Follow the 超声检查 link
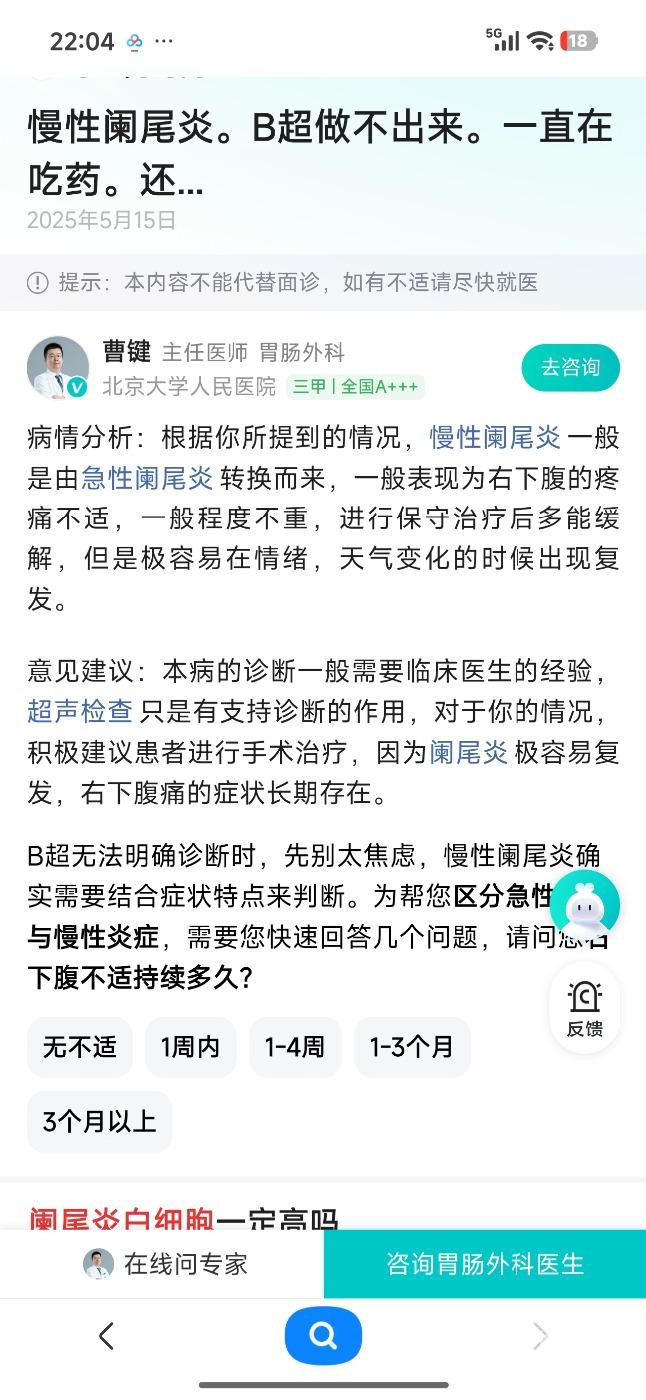 tap(80, 711)
